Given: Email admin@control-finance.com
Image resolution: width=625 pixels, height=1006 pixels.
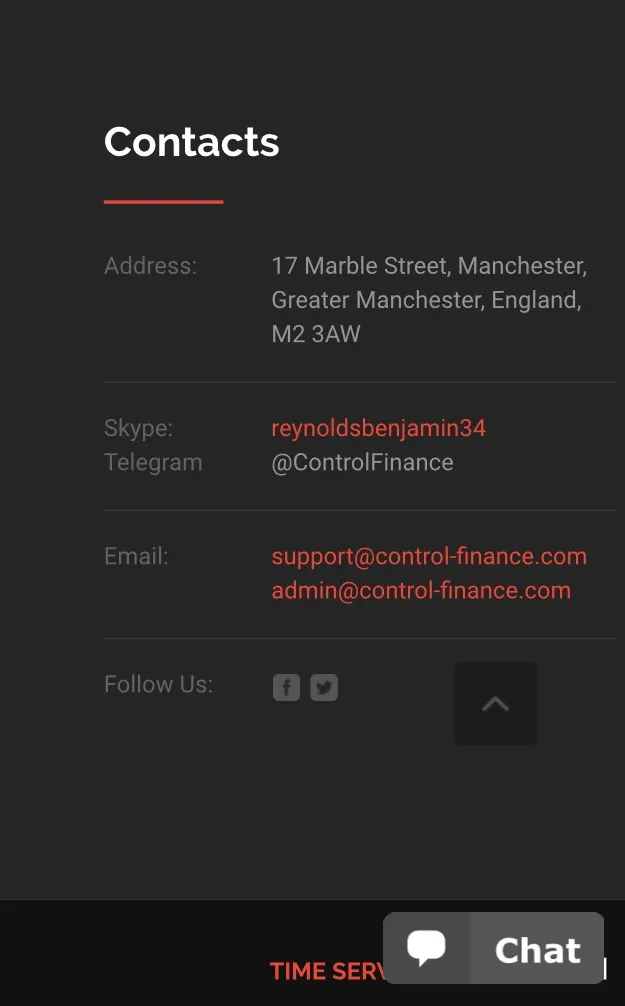Looking at the screenshot, I should pyautogui.click(x=420, y=590).
